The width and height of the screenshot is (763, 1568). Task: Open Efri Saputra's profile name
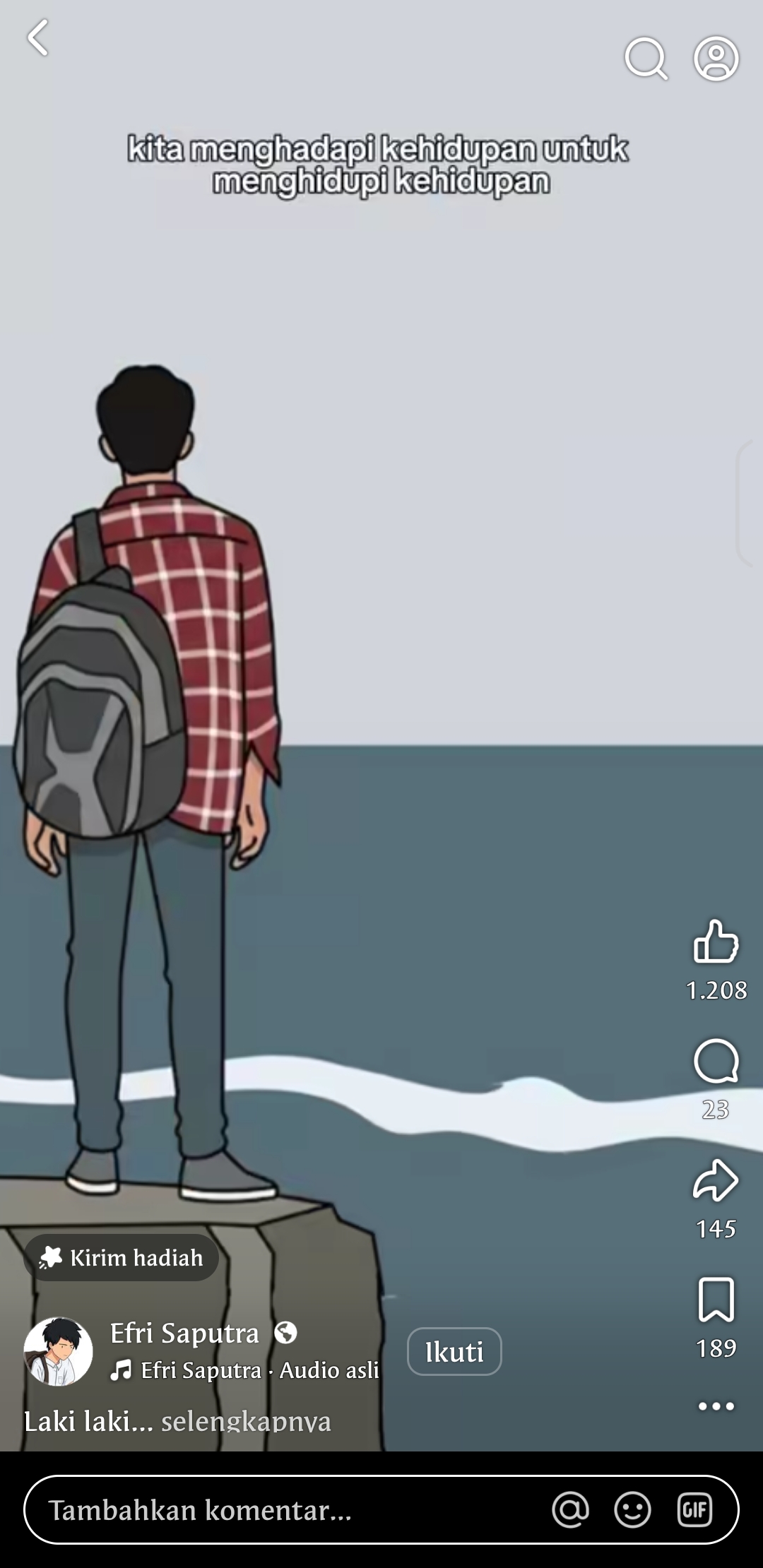pos(184,1333)
